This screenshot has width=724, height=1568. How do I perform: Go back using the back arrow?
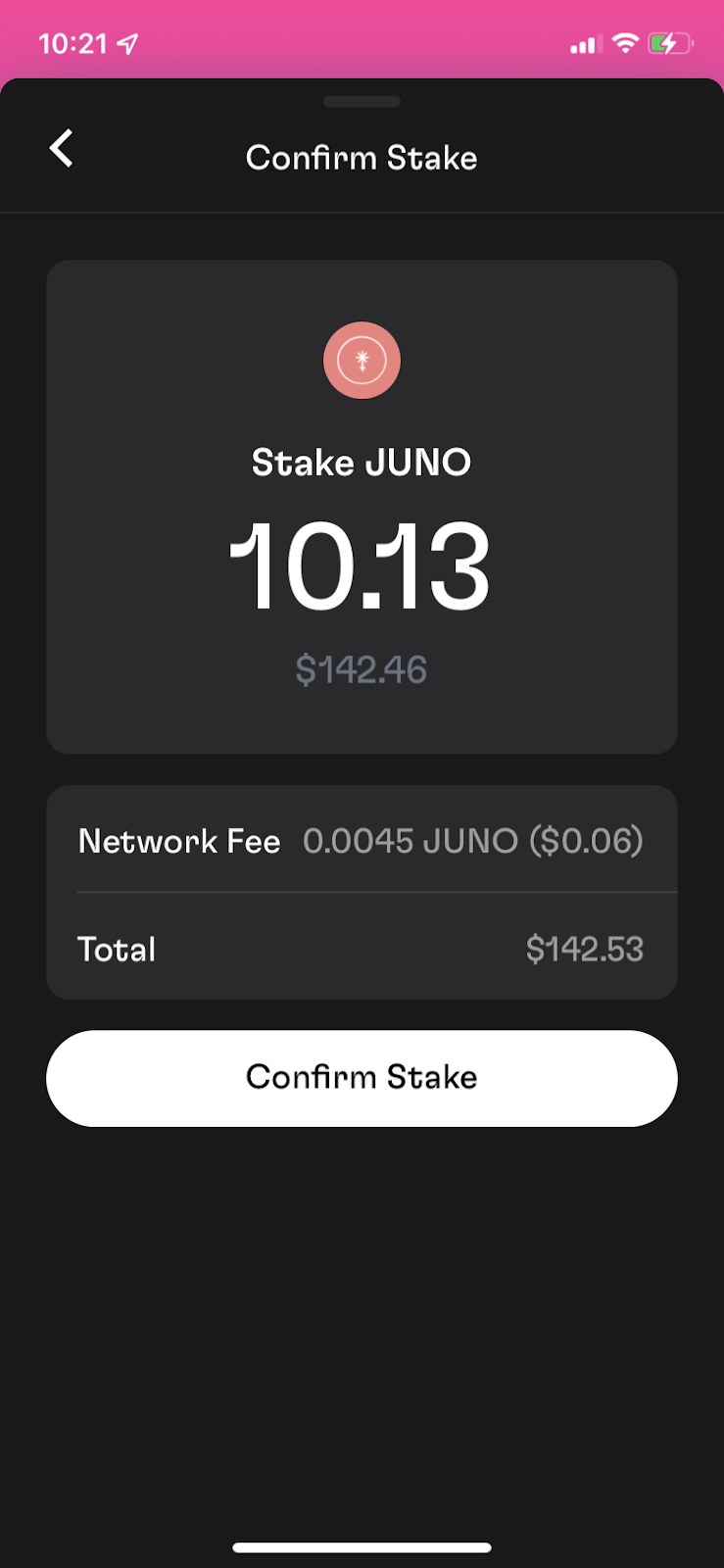coord(62,149)
